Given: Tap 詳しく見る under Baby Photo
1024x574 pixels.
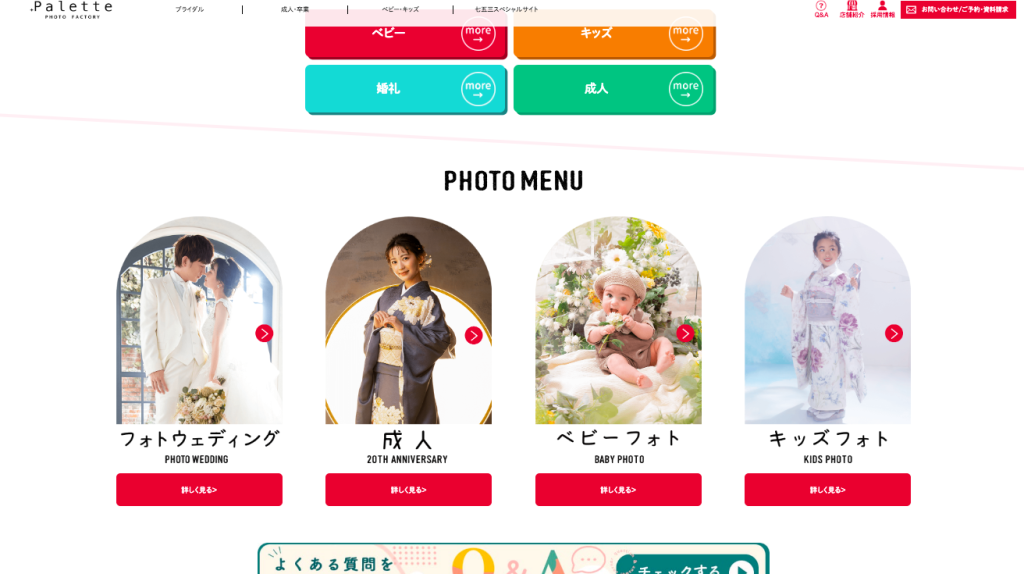Looking at the screenshot, I should click(618, 490).
